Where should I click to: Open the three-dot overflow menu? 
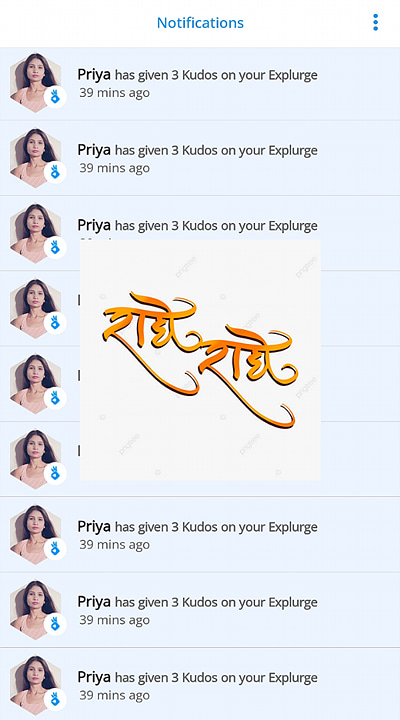tap(375, 22)
